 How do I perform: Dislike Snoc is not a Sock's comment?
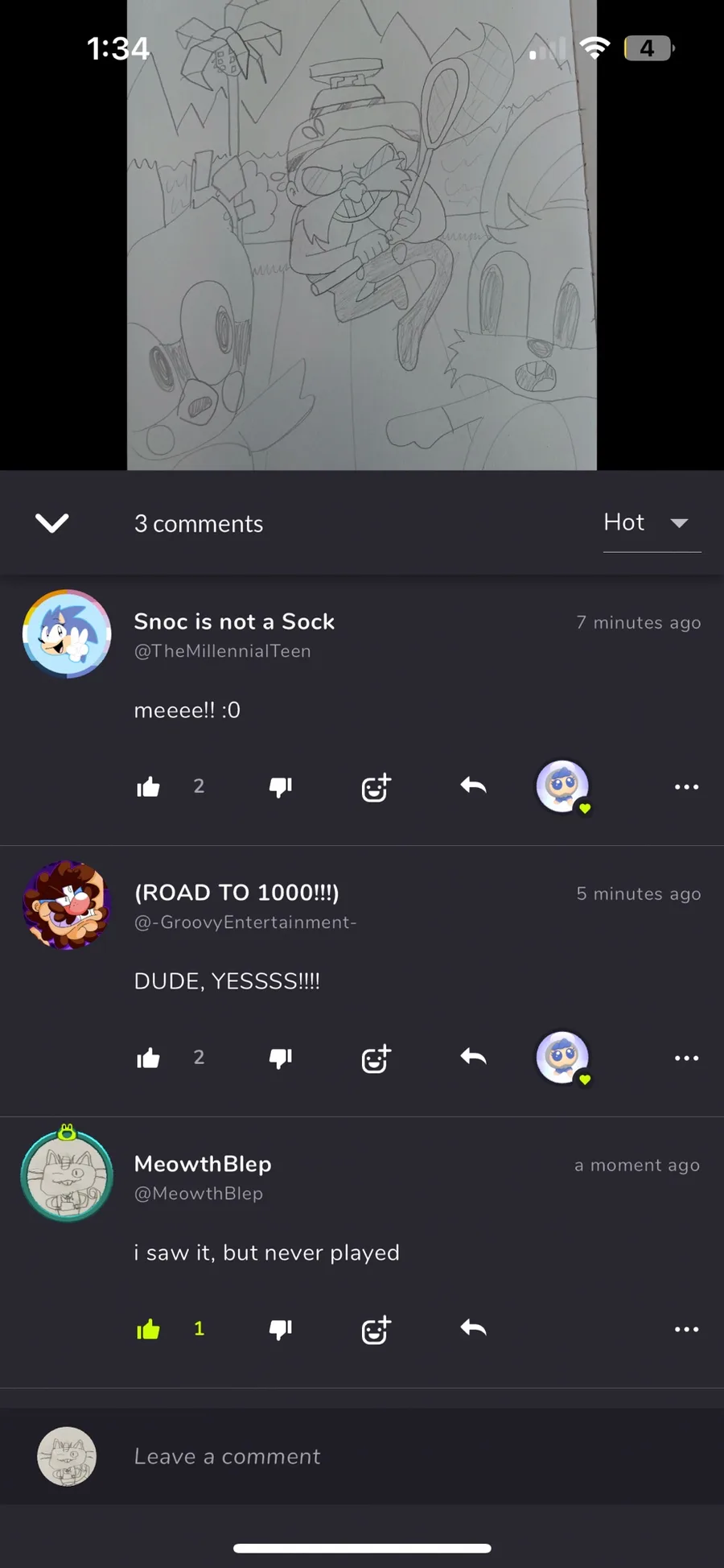[x=280, y=786]
